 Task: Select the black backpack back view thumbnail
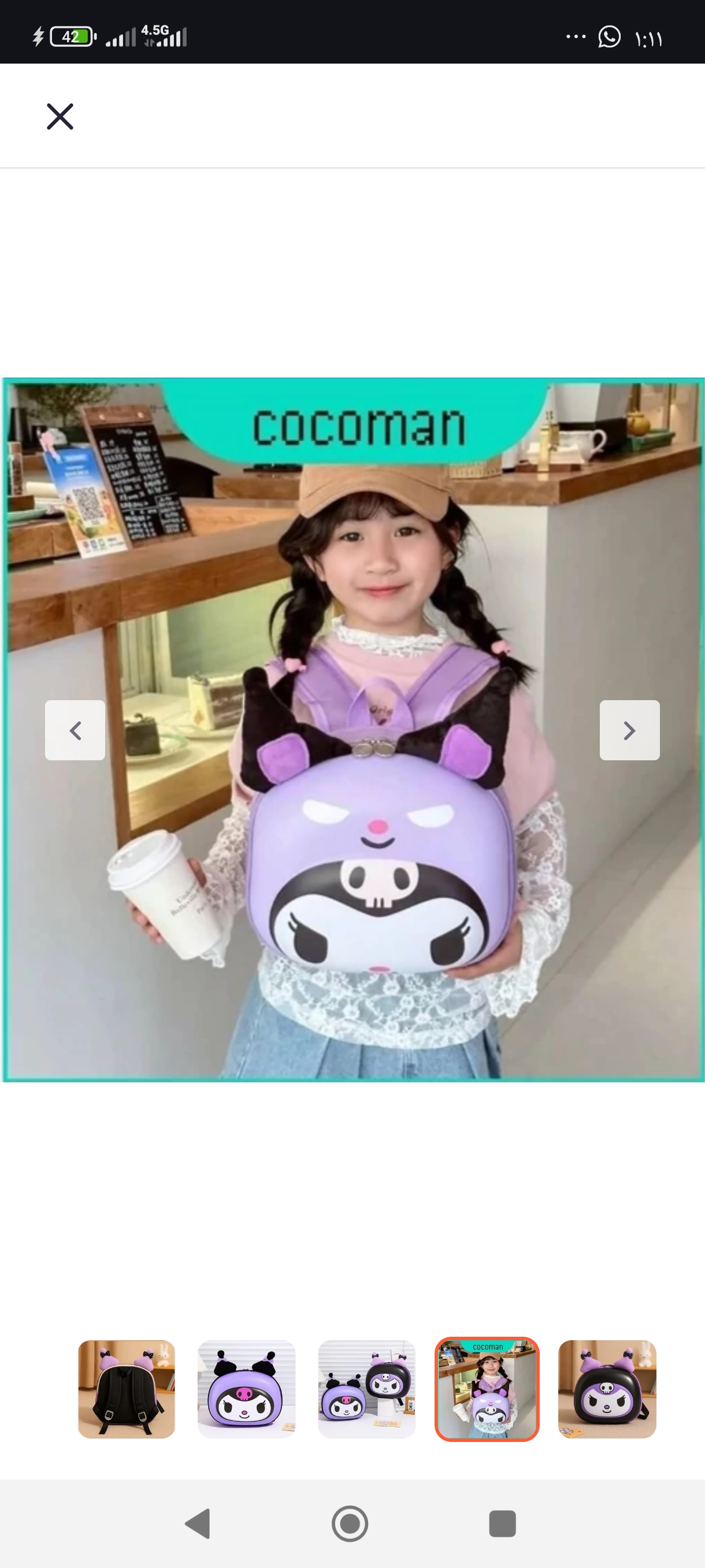[127, 1388]
